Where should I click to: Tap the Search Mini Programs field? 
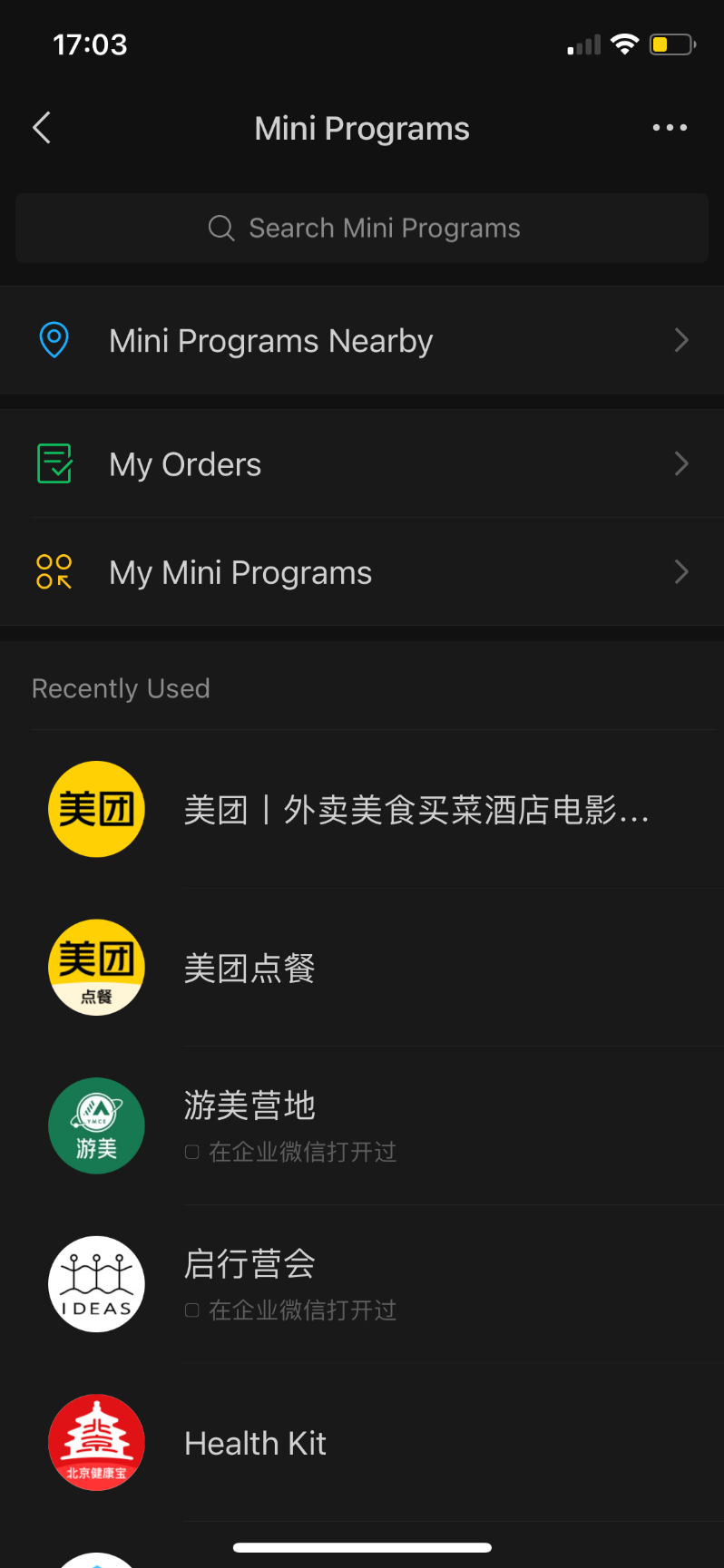(x=362, y=228)
